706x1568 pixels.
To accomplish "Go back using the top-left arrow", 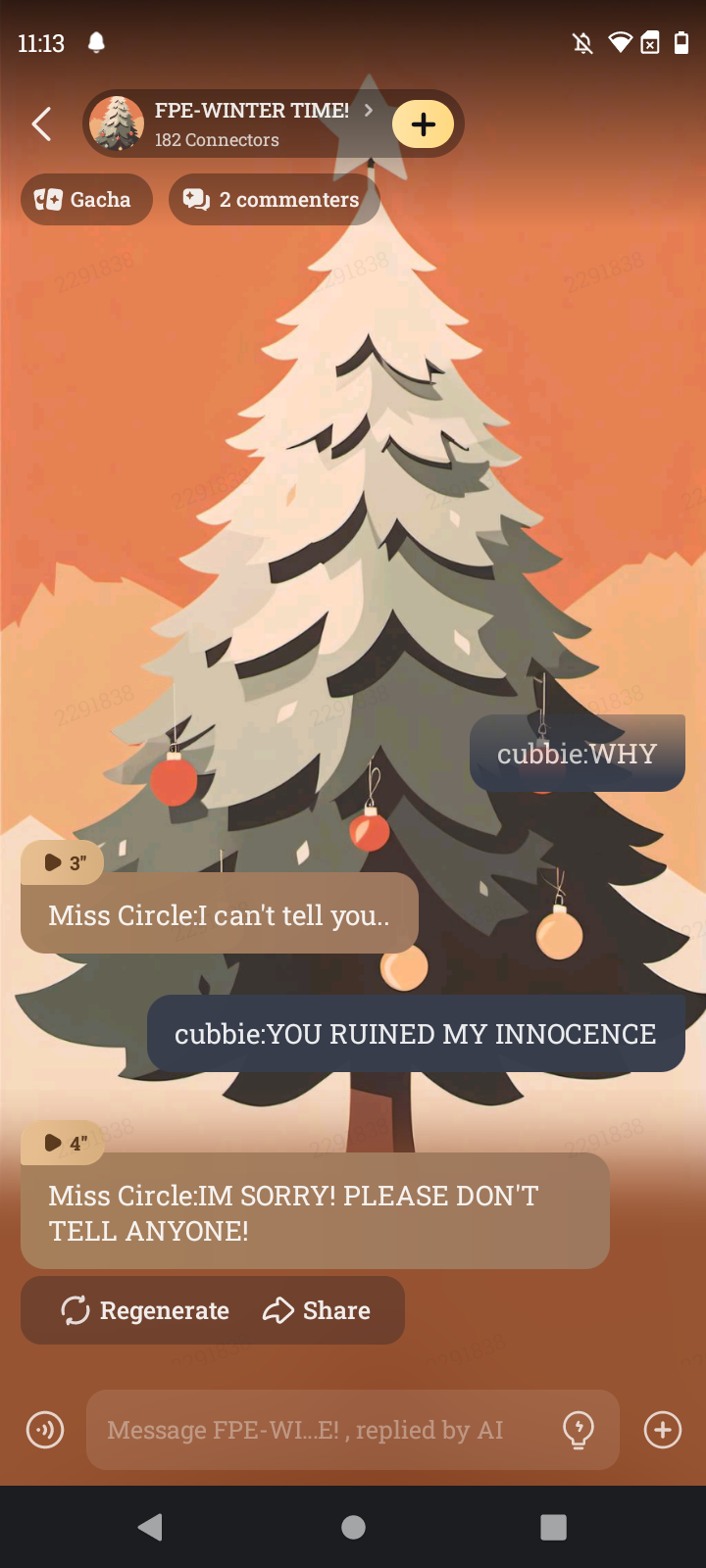I will point(41,124).
